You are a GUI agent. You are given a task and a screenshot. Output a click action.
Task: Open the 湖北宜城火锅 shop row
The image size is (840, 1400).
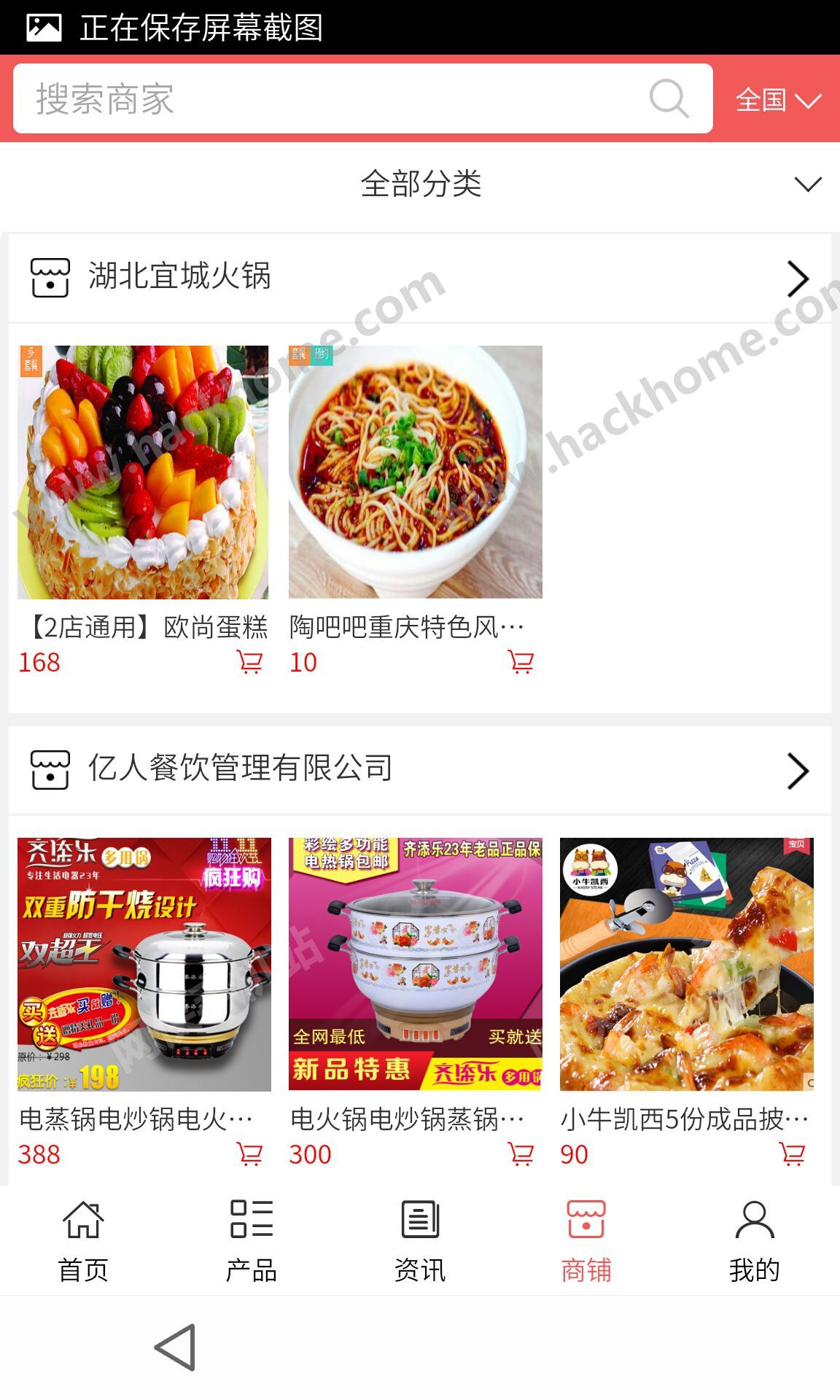(420, 278)
